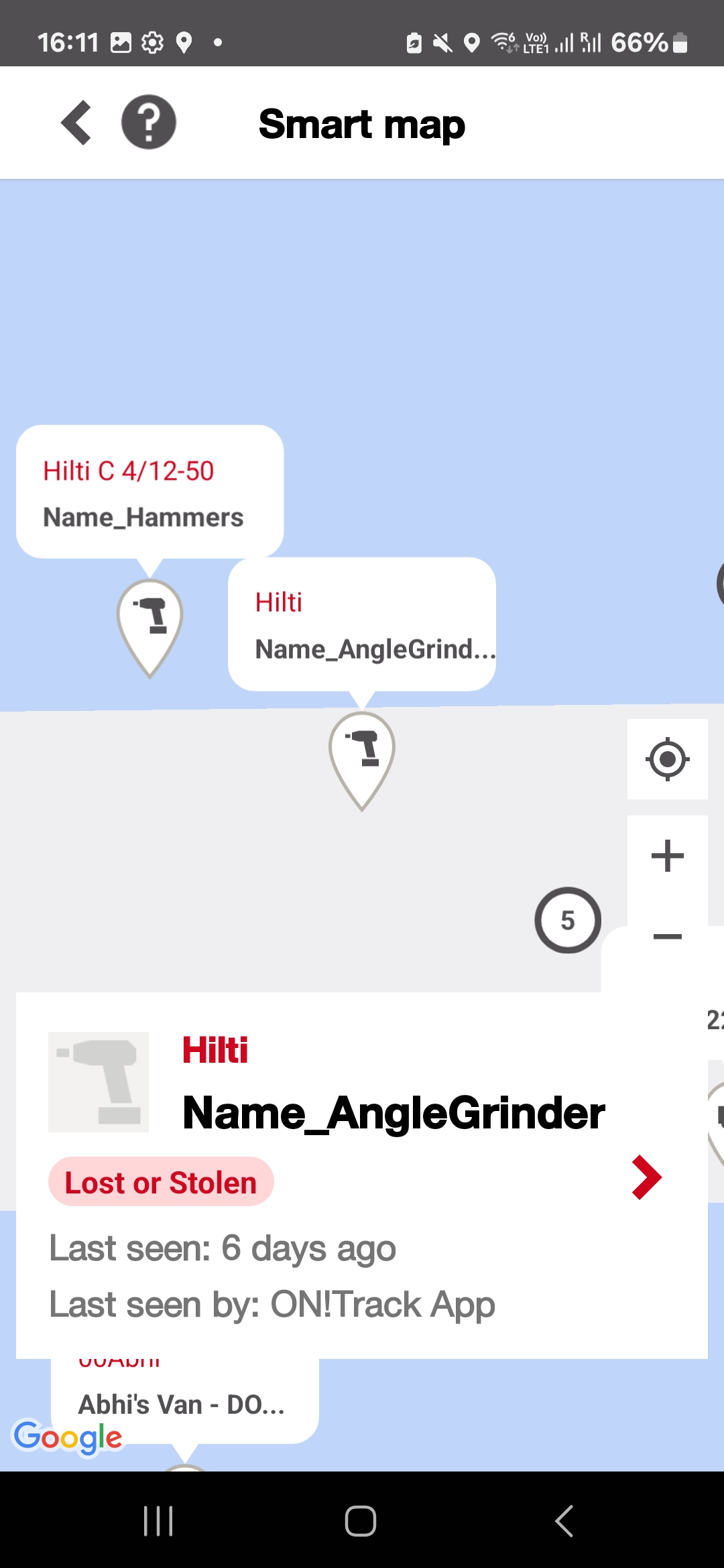Image resolution: width=724 pixels, height=1568 pixels.
Task: Tap the angle grinder thumbnail image
Action: click(x=99, y=1082)
